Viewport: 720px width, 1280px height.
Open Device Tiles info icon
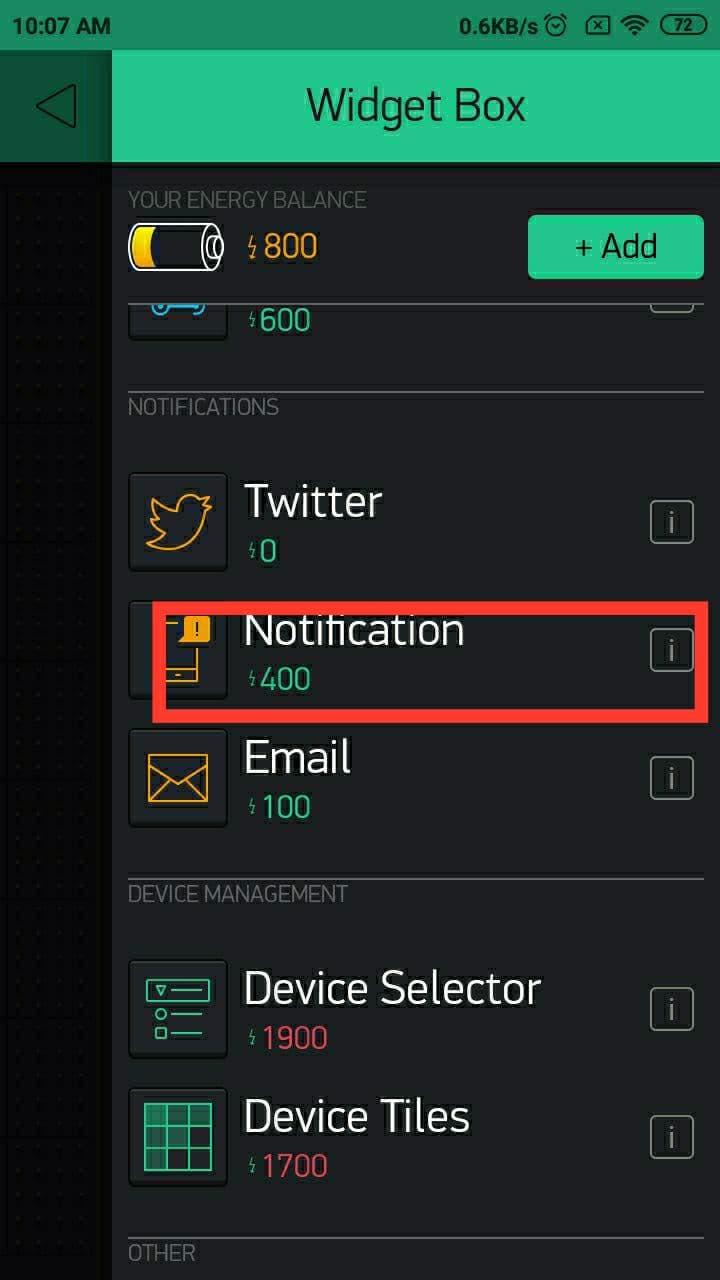coord(672,1137)
